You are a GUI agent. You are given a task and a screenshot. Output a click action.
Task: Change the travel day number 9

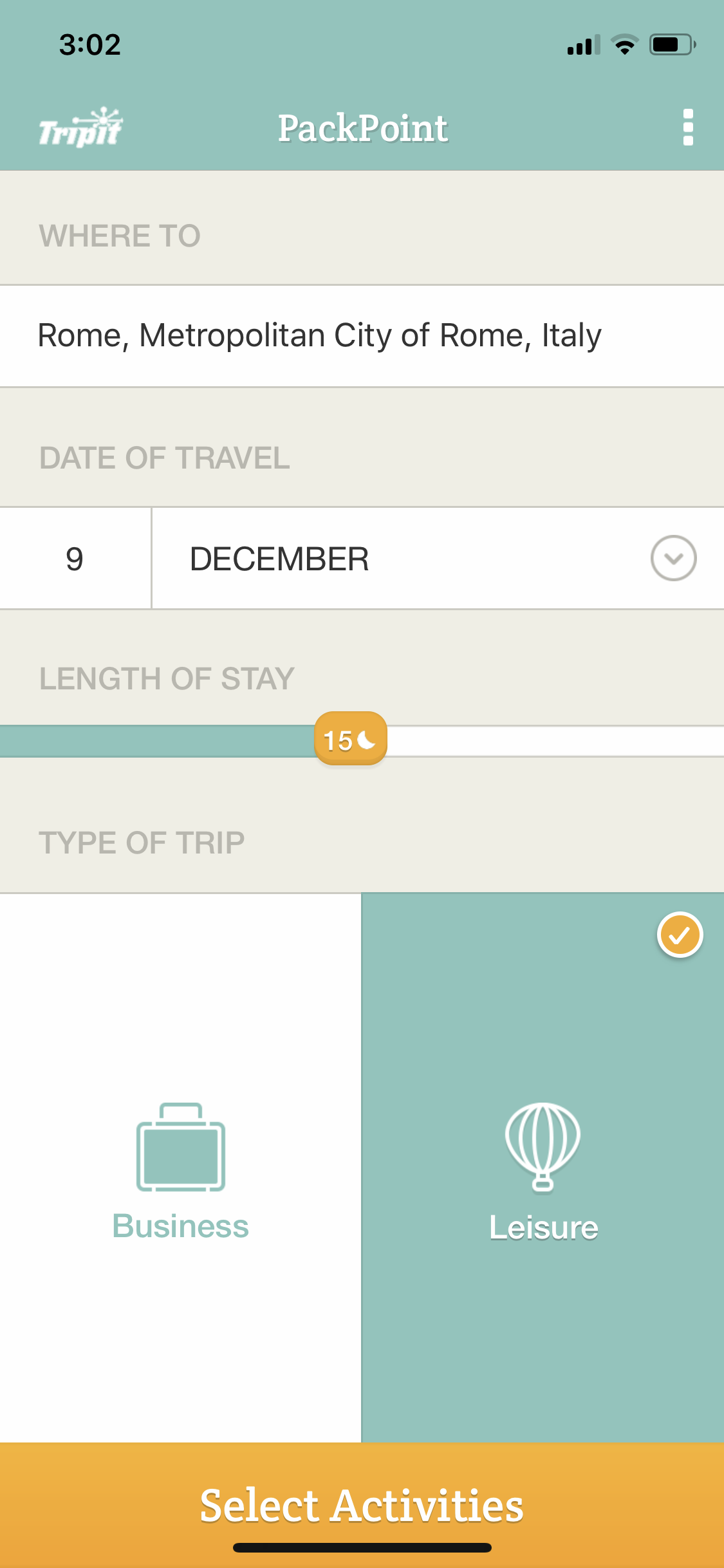[75, 558]
